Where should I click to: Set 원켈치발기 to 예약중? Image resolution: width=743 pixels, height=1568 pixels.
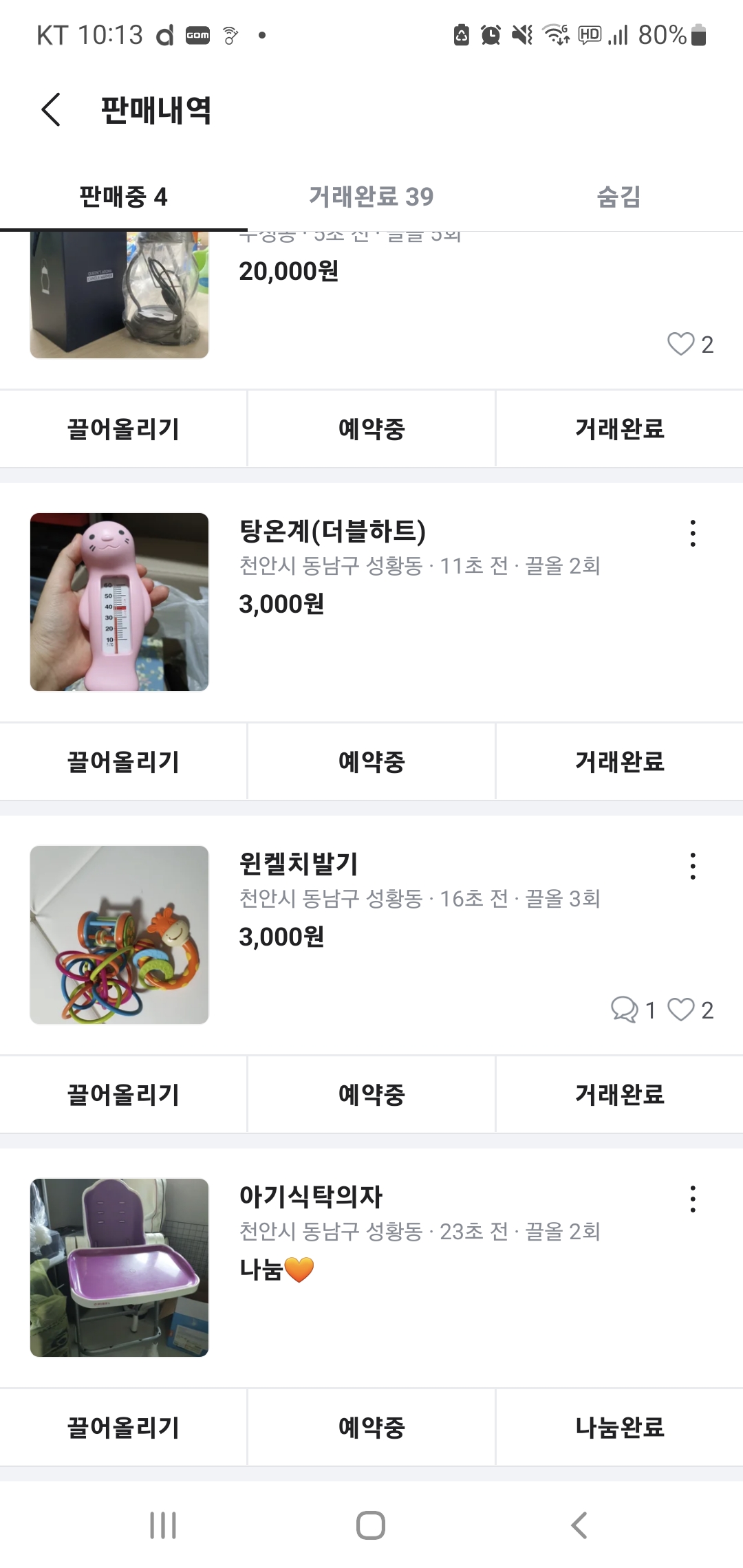click(371, 1095)
